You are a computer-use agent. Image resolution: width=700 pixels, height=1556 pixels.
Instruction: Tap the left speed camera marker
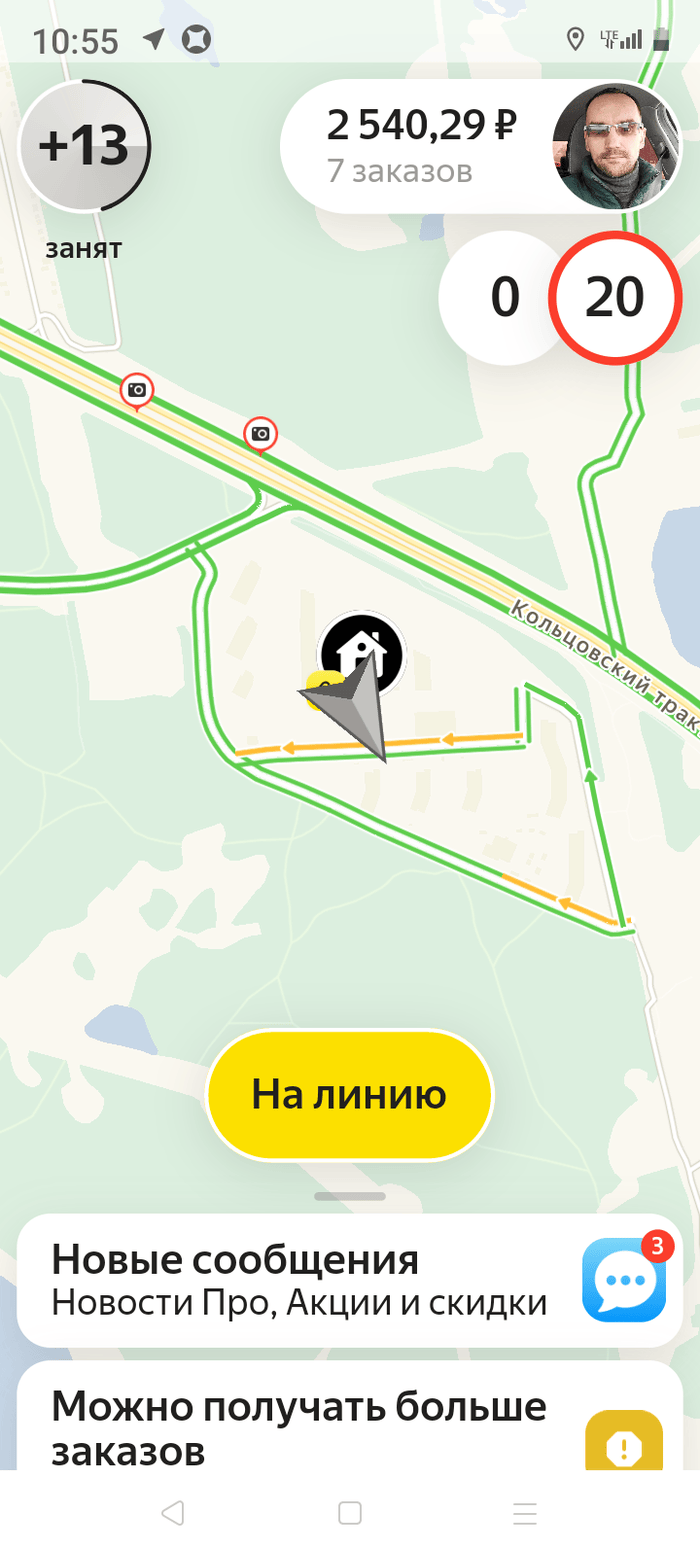tap(137, 390)
